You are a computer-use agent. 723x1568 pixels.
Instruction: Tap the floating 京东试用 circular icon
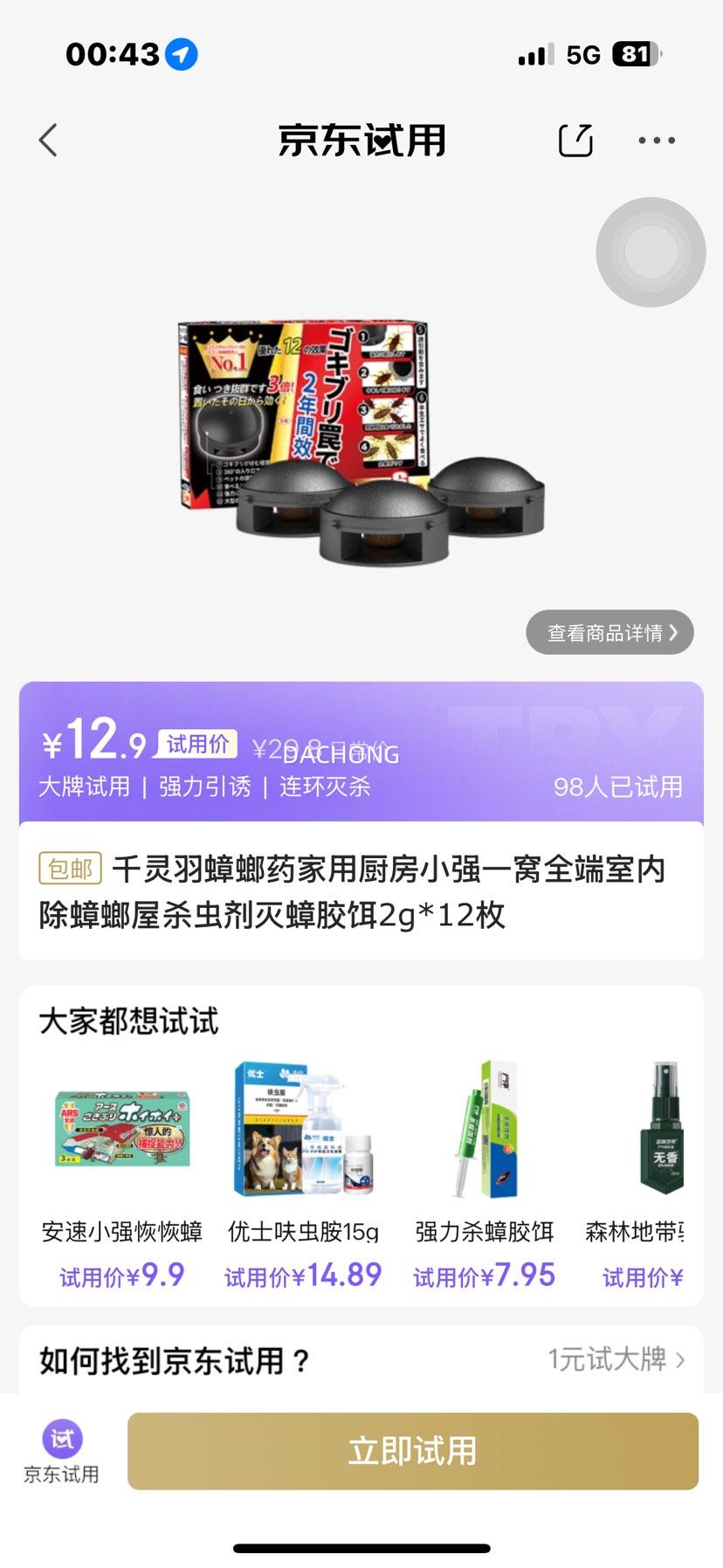pos(649,251)
